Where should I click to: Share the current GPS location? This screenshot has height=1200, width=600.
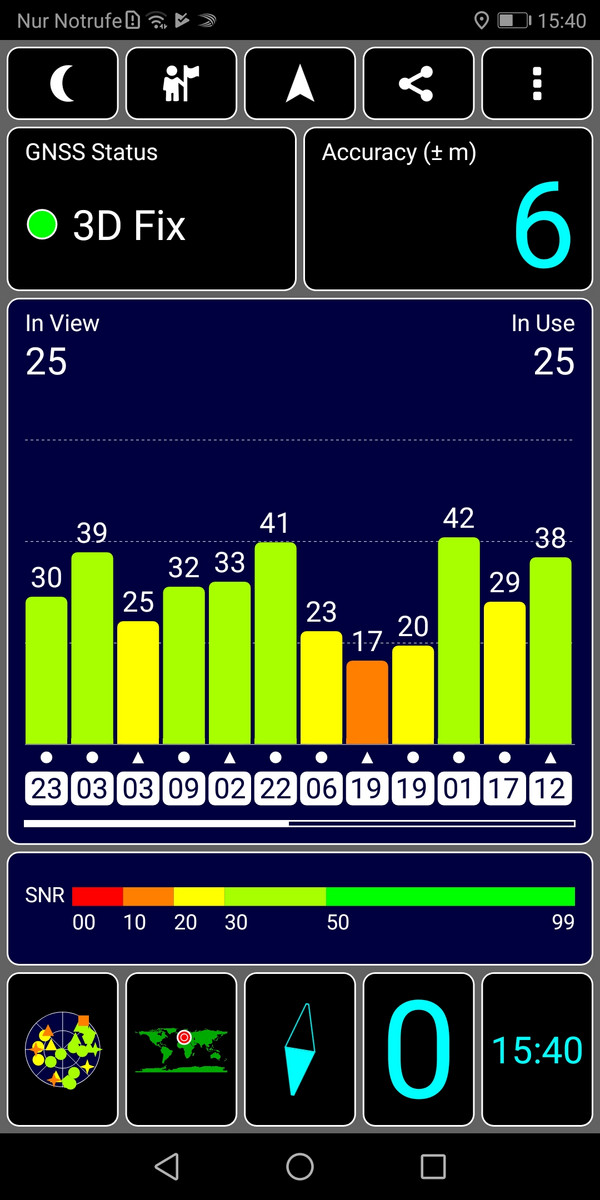[418, 84]
